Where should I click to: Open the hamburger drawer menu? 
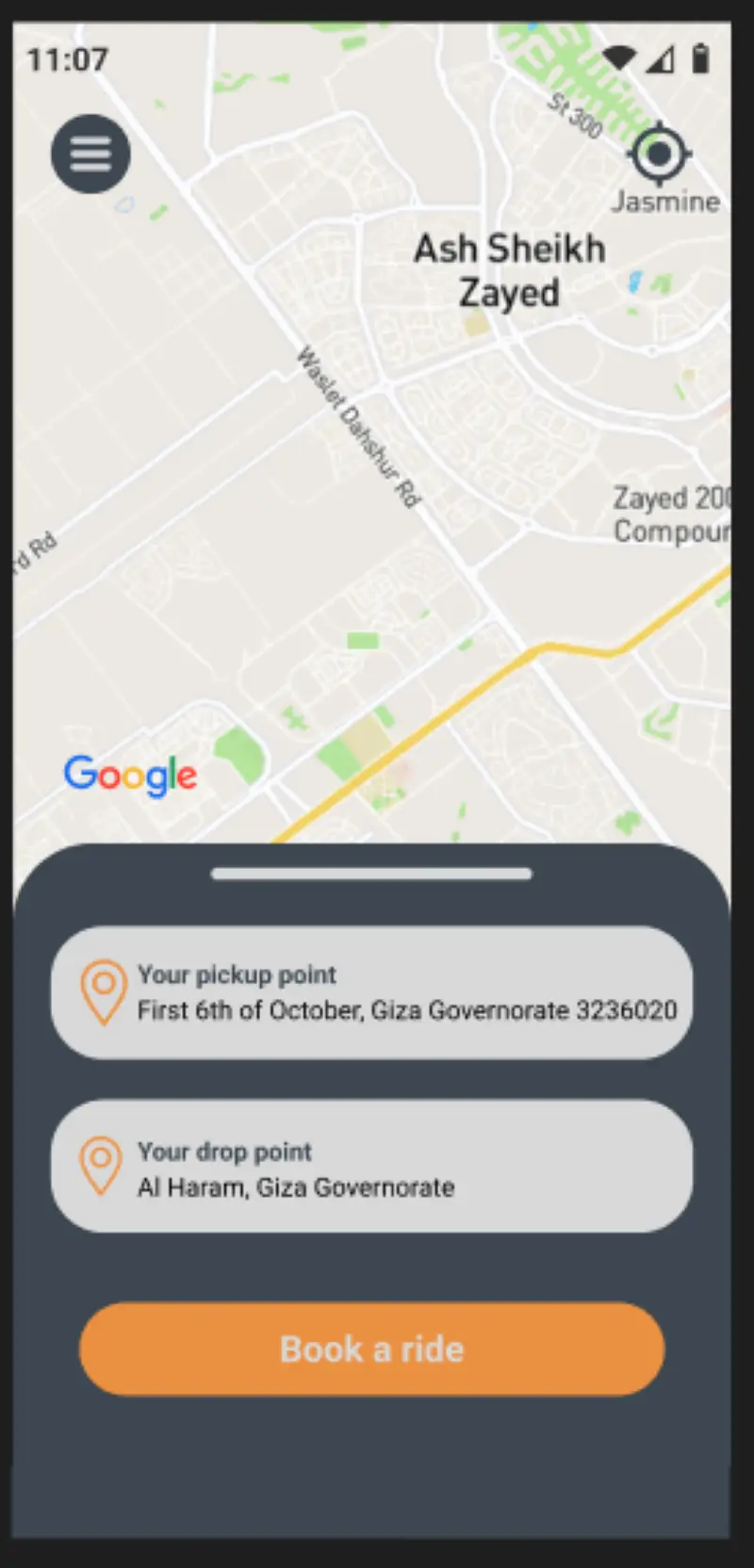click(90, 155)
